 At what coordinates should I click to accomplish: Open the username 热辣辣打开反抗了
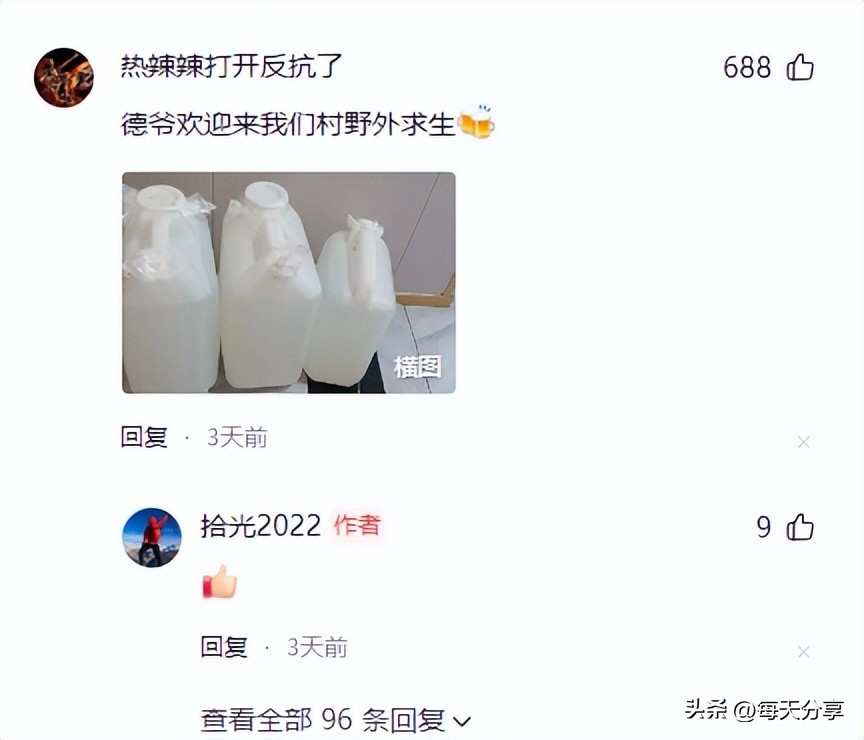tap(232, 66)
